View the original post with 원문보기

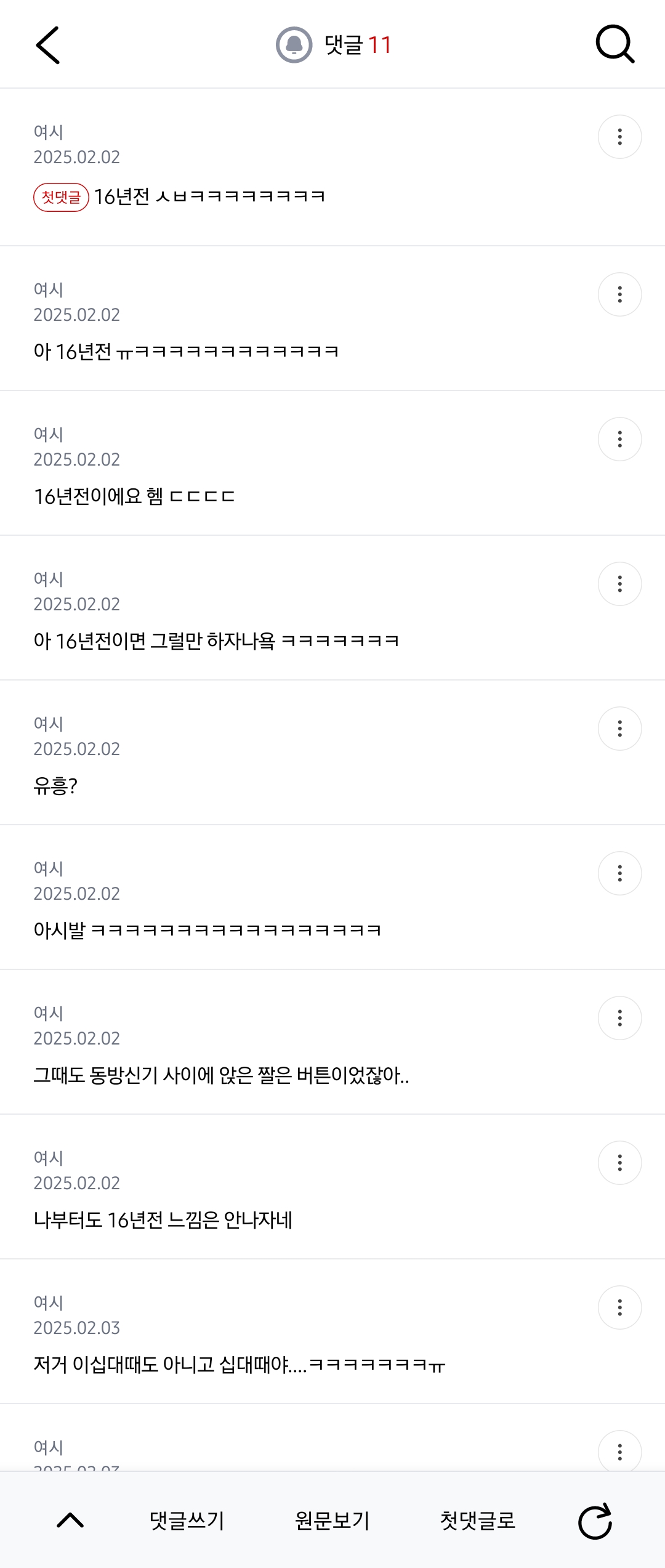[332, 1521]
